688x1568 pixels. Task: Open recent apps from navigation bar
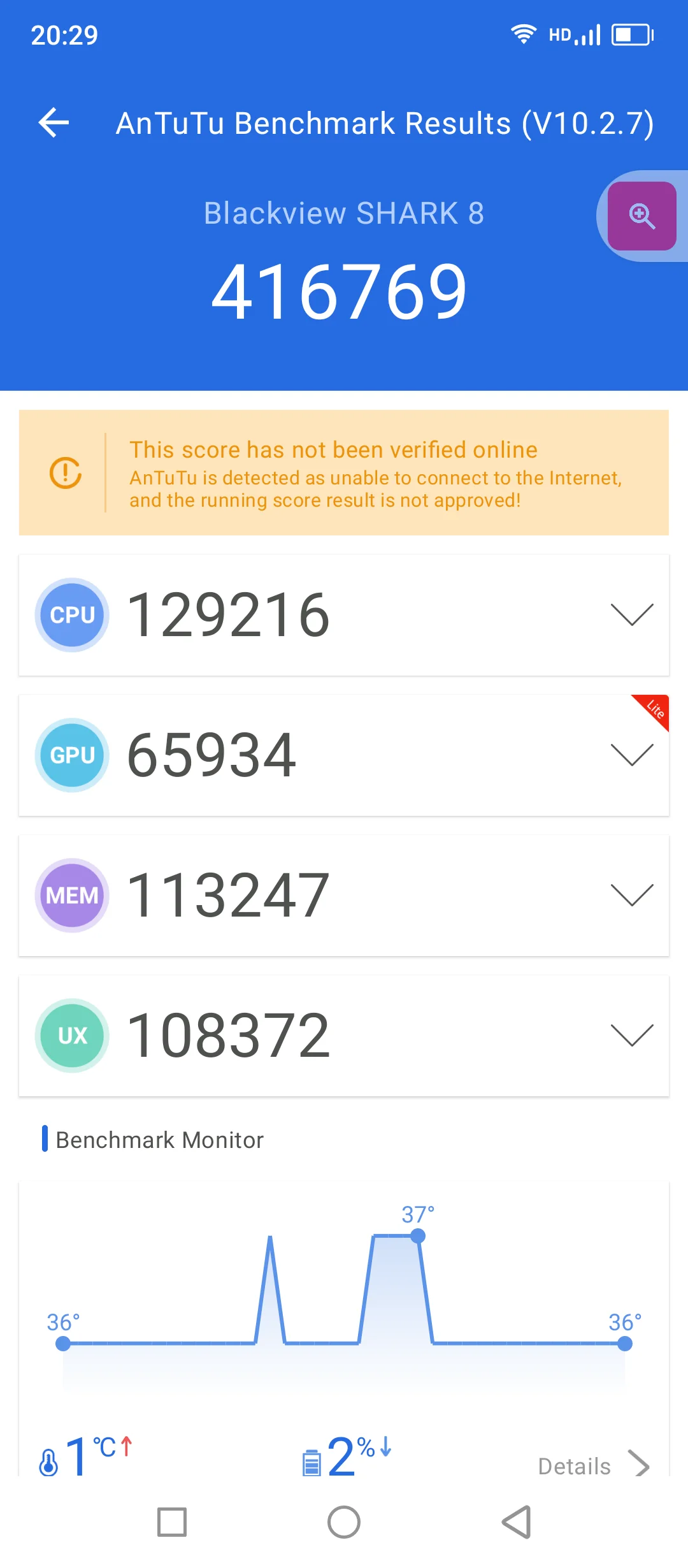(172, 1522)
